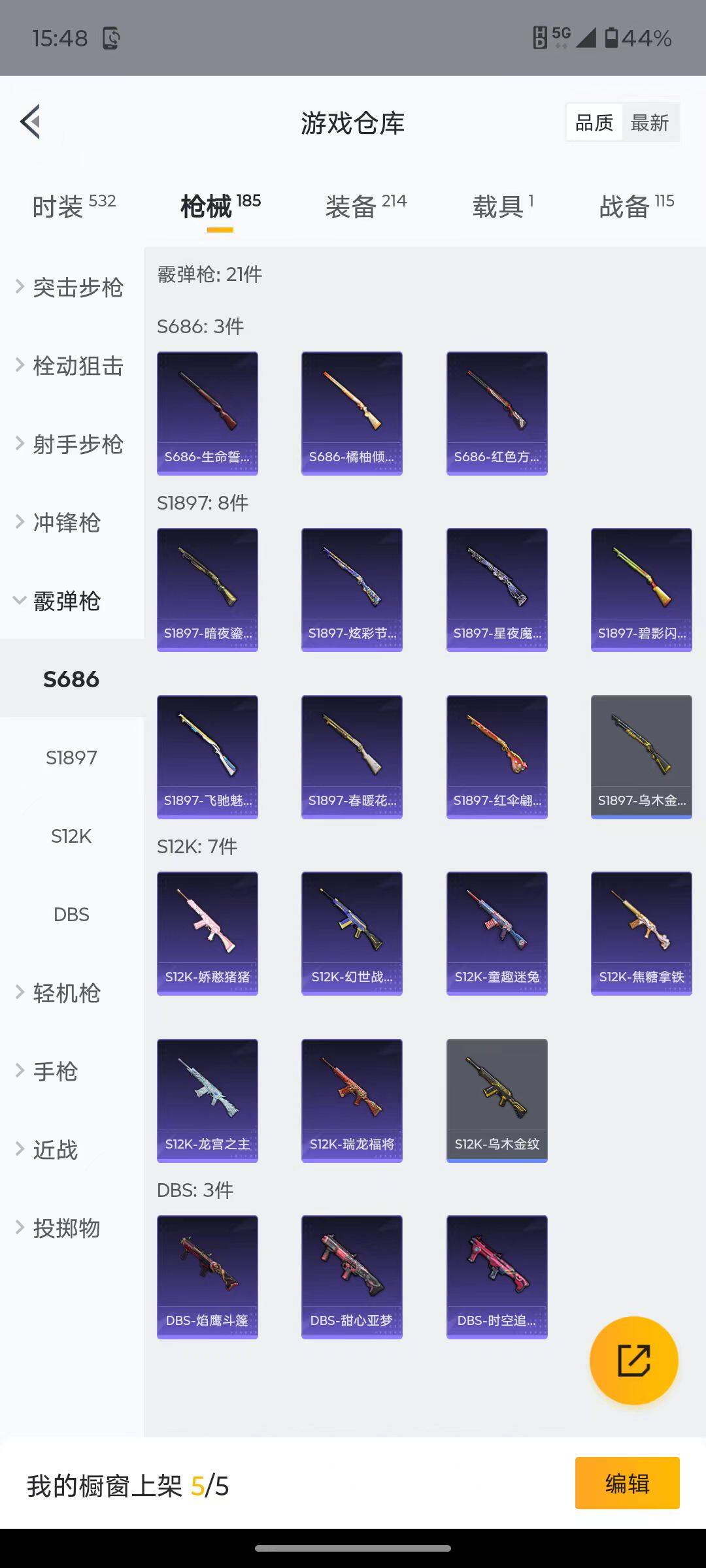Viewport: 706px width, 1568px height.
Task: Select DBS in the sidebar
Action: 71,915
